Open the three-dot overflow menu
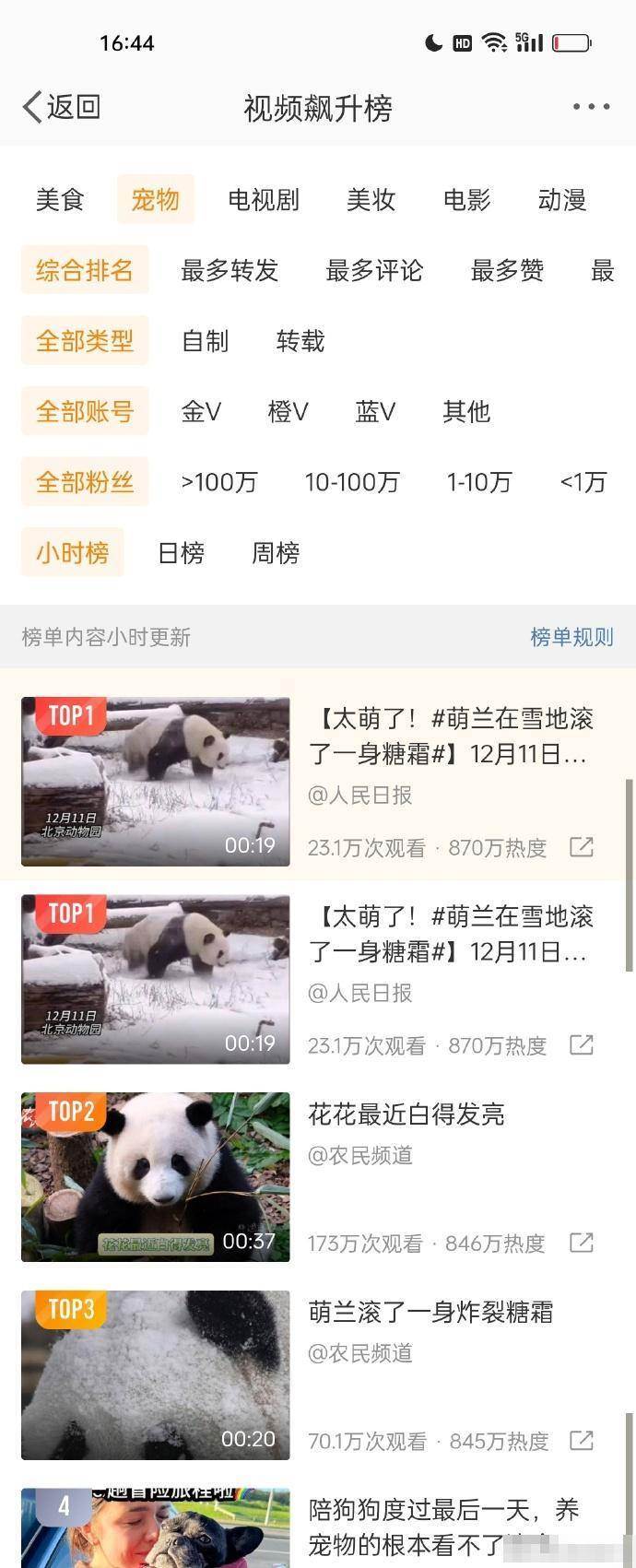This screenshot has height=1568, width=636. 591,107
